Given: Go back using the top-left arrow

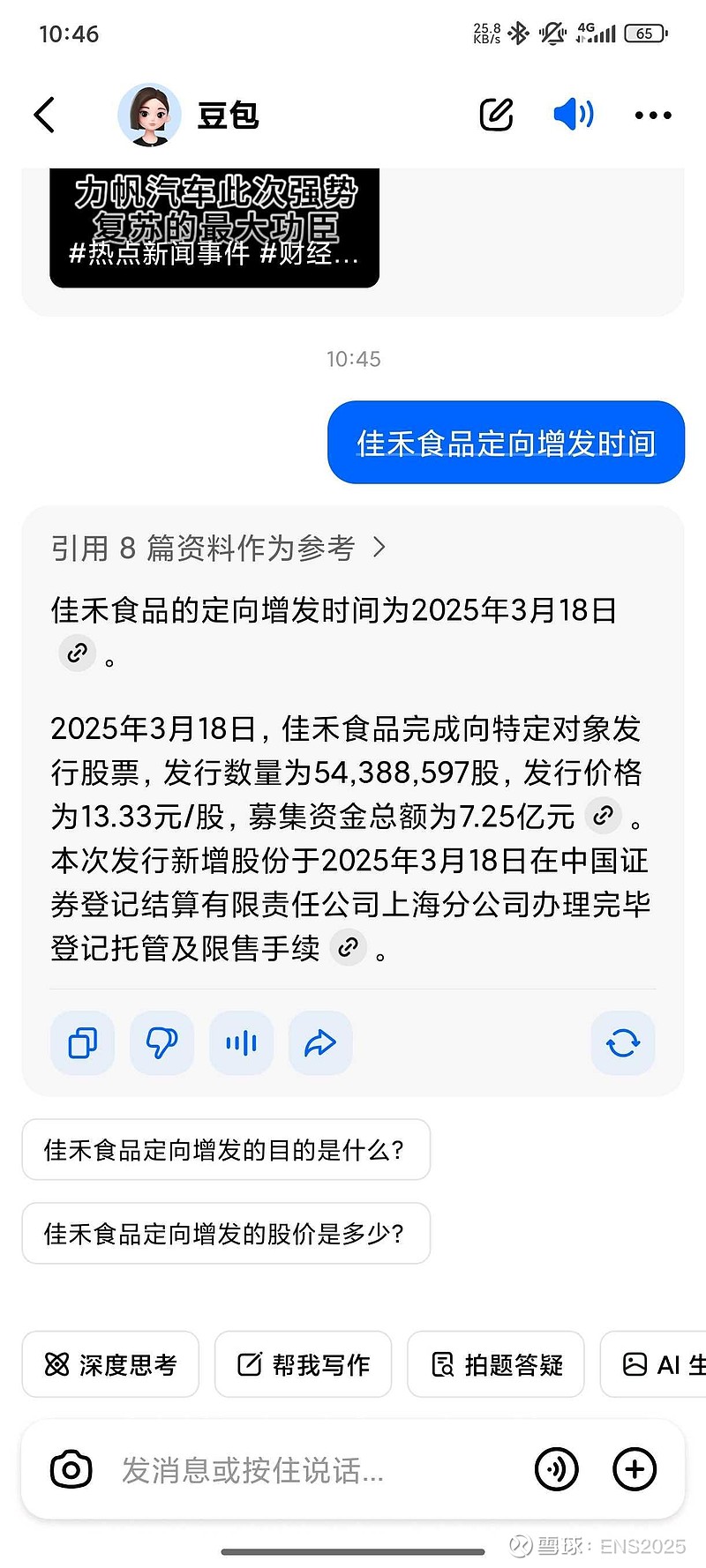Looking at the screenshot, I should [44, 115].
